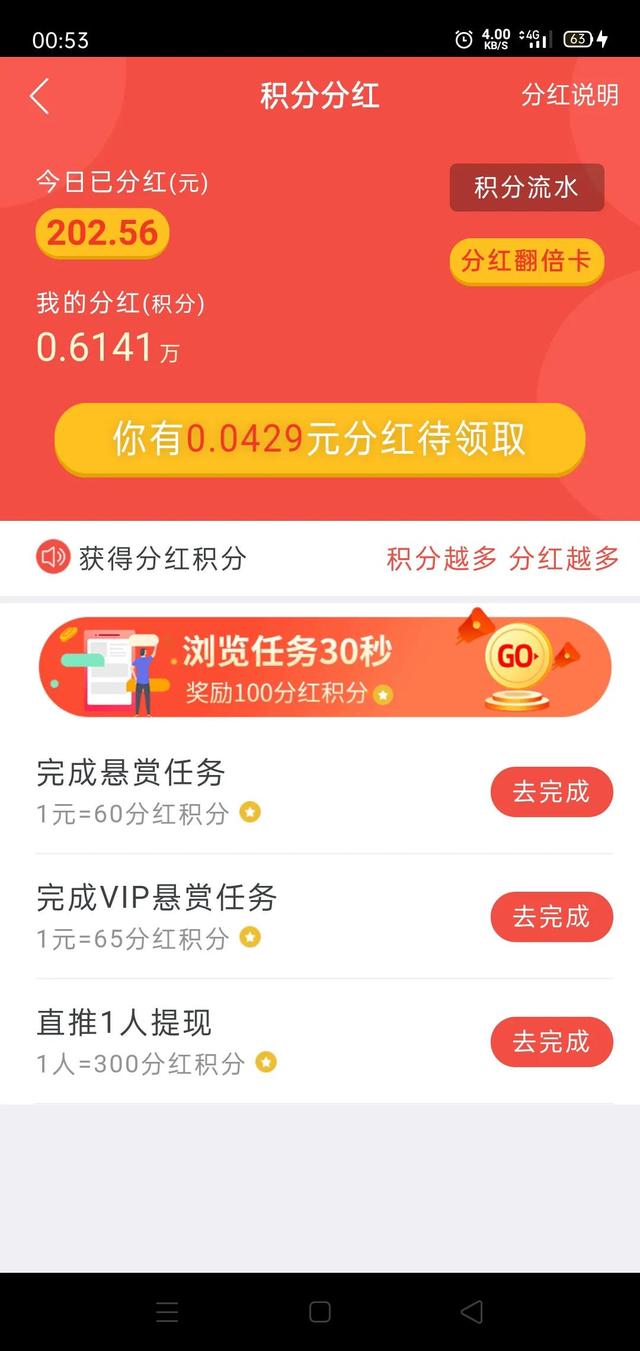
Task: Tap 去完成 for 直推1人提现
Action: pyautogui.click(x=551, y=1042)
